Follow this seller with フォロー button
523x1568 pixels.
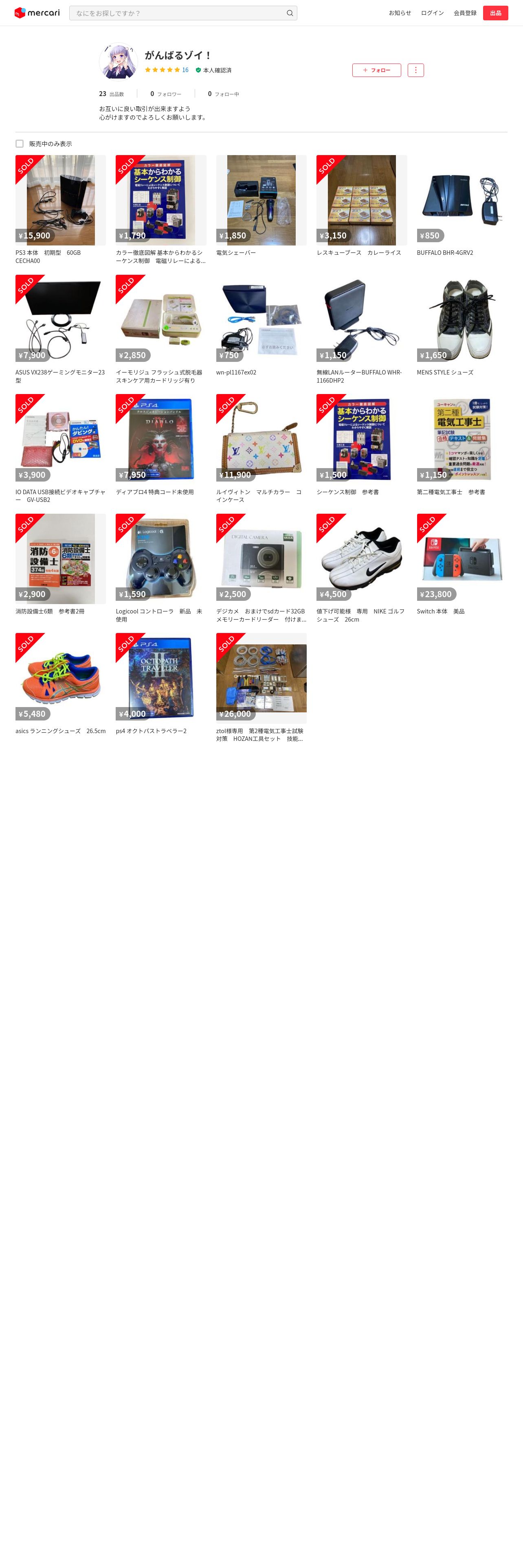click(x=376, y=70)
